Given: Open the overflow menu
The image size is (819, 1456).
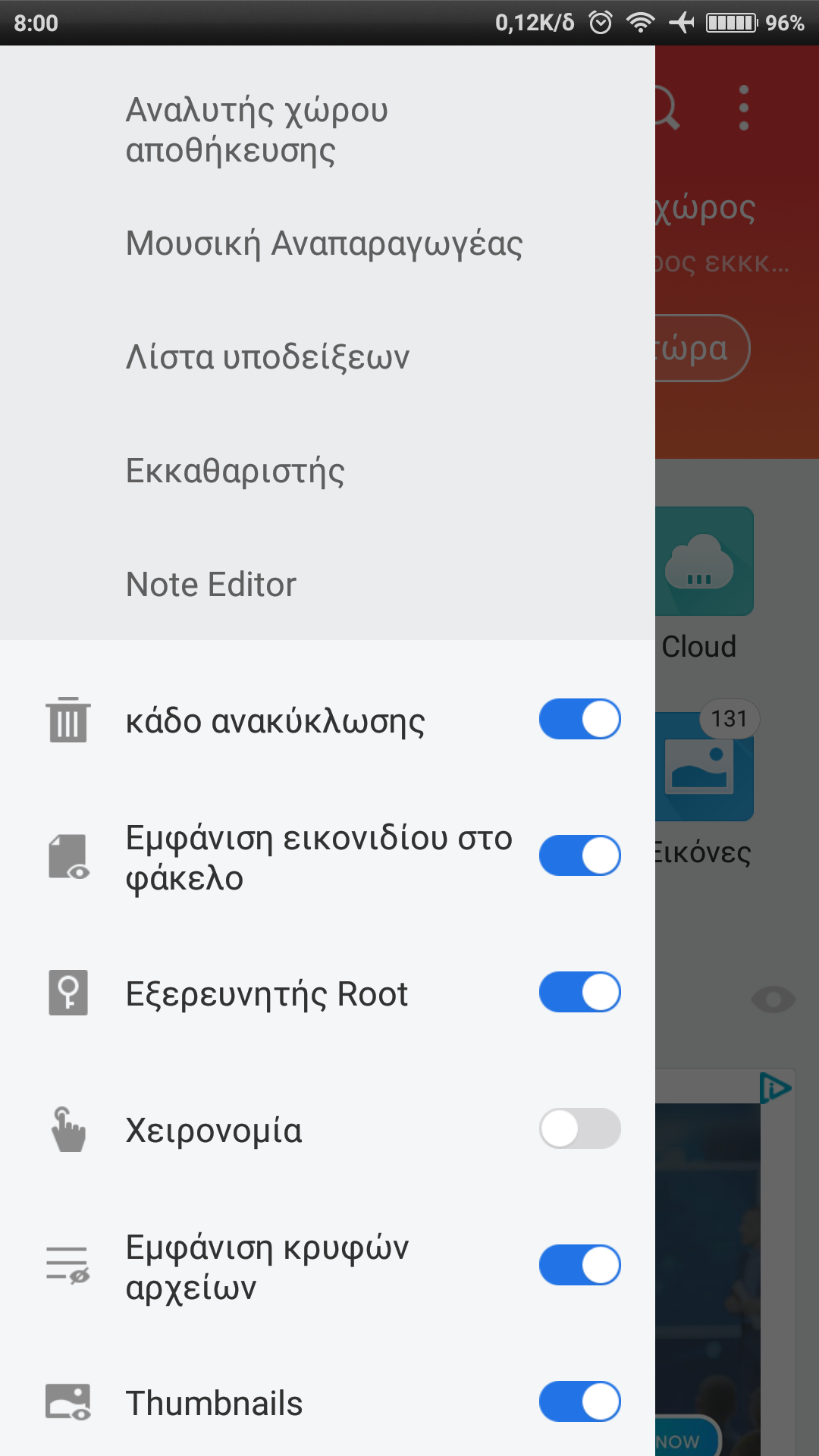Looking at the screenshot, I should (743, 108).
